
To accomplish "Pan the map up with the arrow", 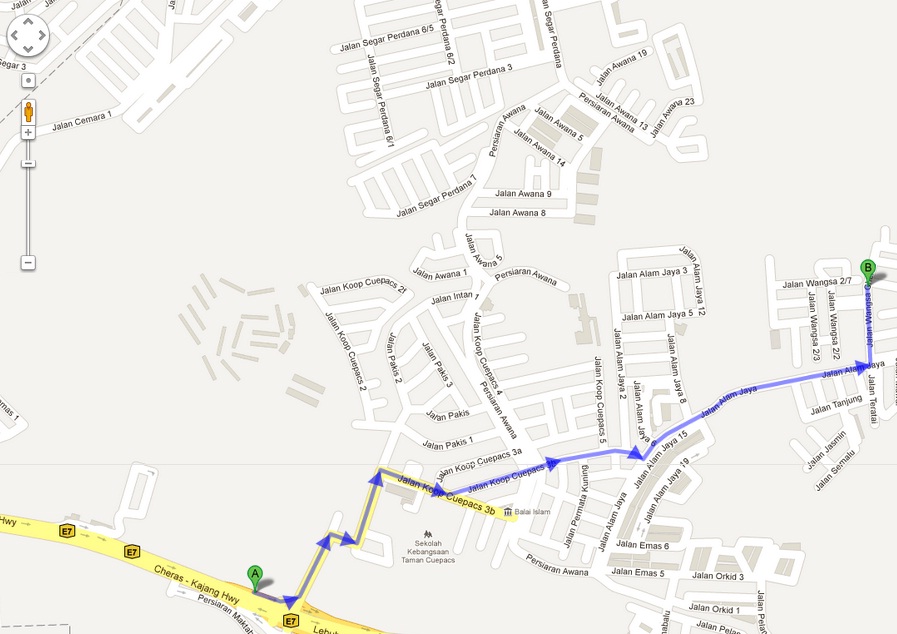I will 28,23.
